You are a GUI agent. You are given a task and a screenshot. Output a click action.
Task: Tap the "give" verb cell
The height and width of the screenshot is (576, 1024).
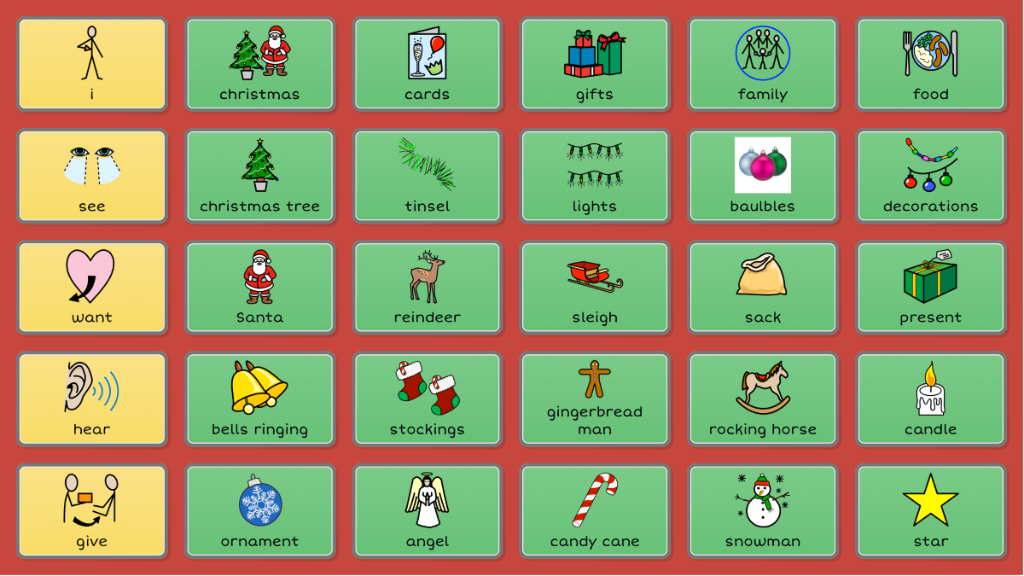(92, 511)
